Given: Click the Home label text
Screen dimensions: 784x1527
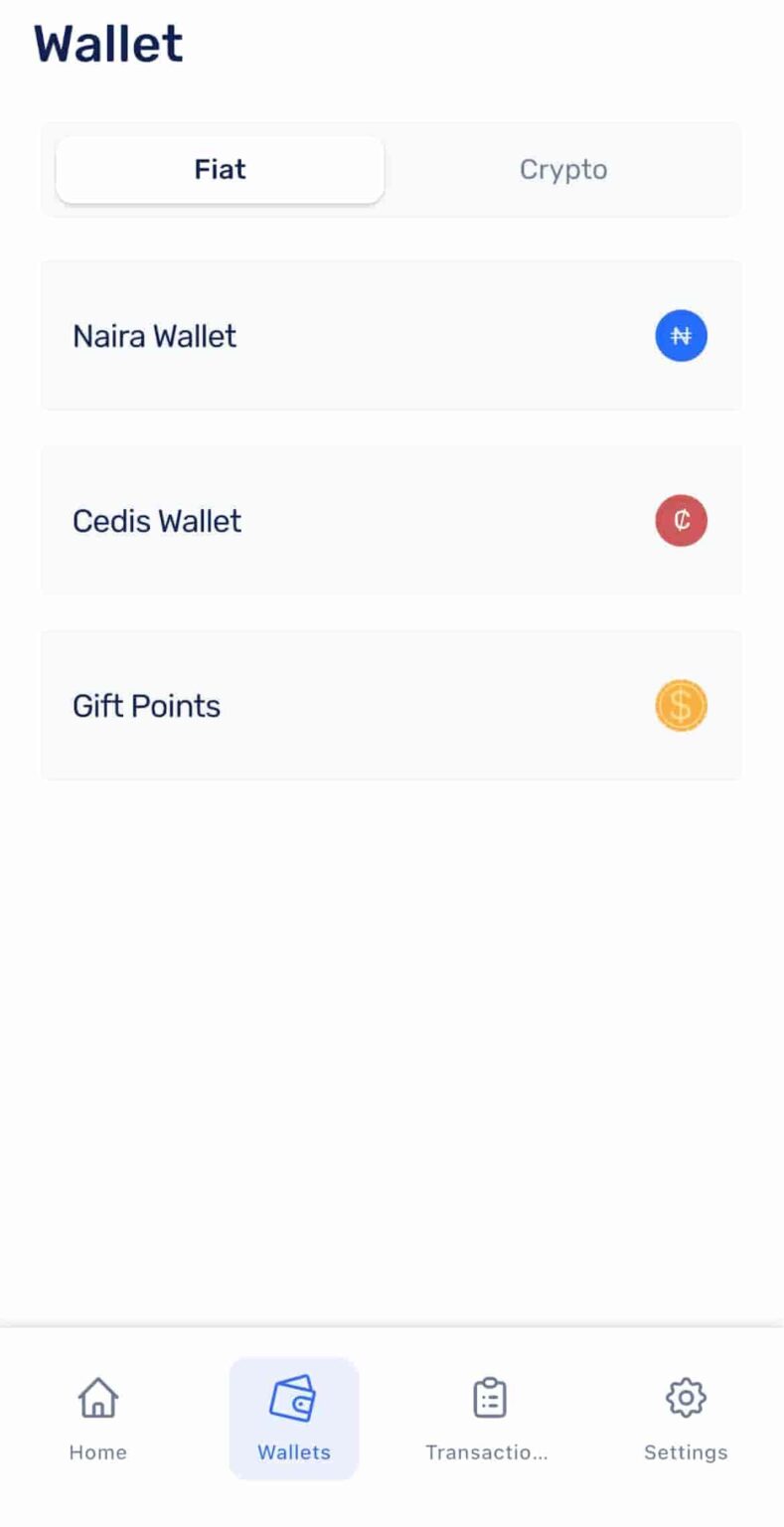Looking at the screenshot, I should point(96,1452).
